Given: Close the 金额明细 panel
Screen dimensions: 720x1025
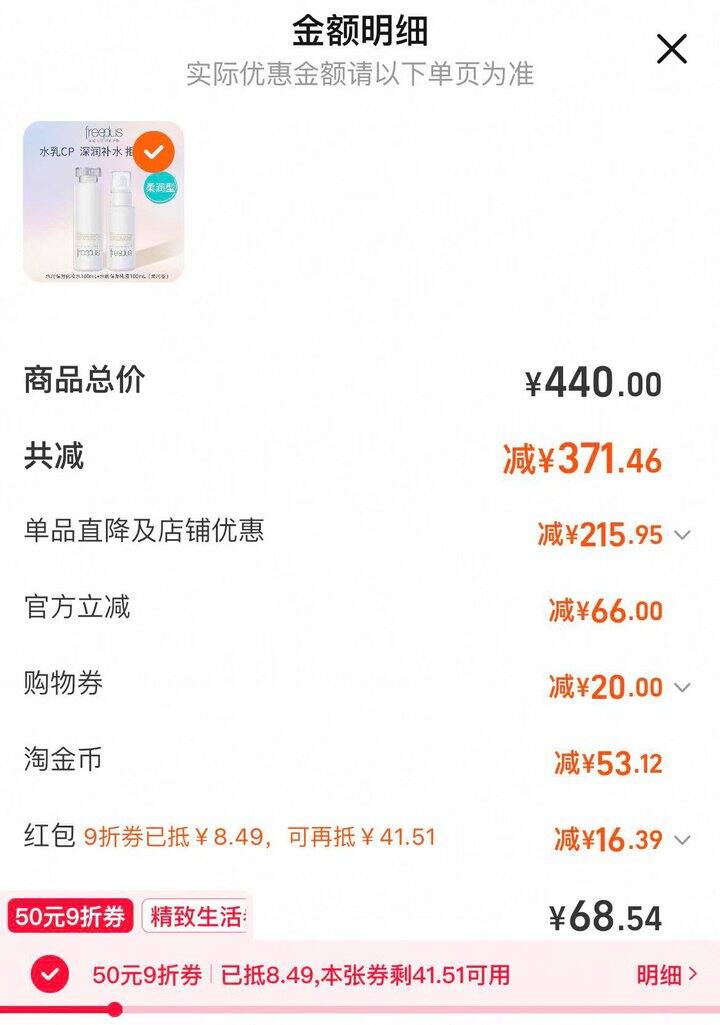Looking at the screenshot, I should (x=671, y=49).
